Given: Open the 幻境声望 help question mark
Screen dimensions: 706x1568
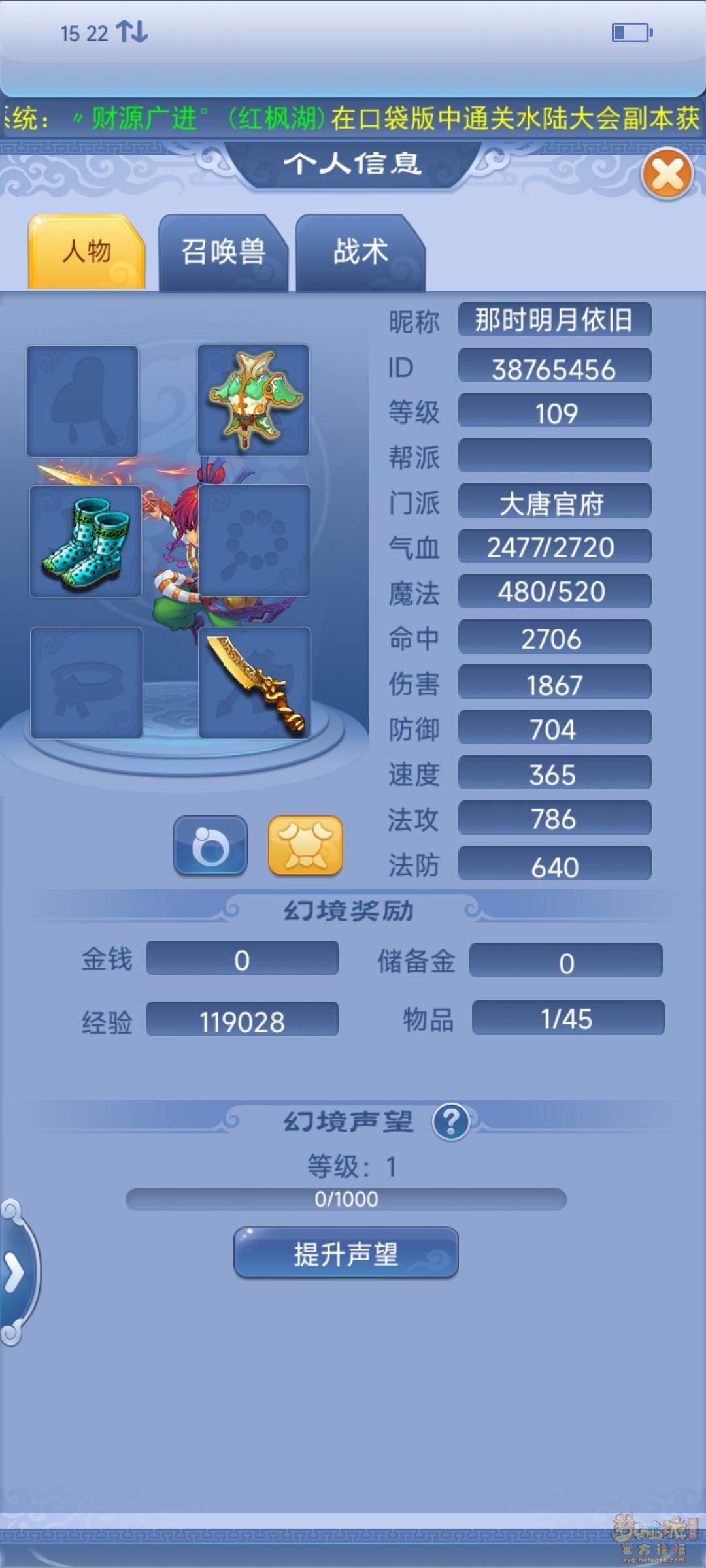Looking at the screenshot, I should tap(451, 1122).
